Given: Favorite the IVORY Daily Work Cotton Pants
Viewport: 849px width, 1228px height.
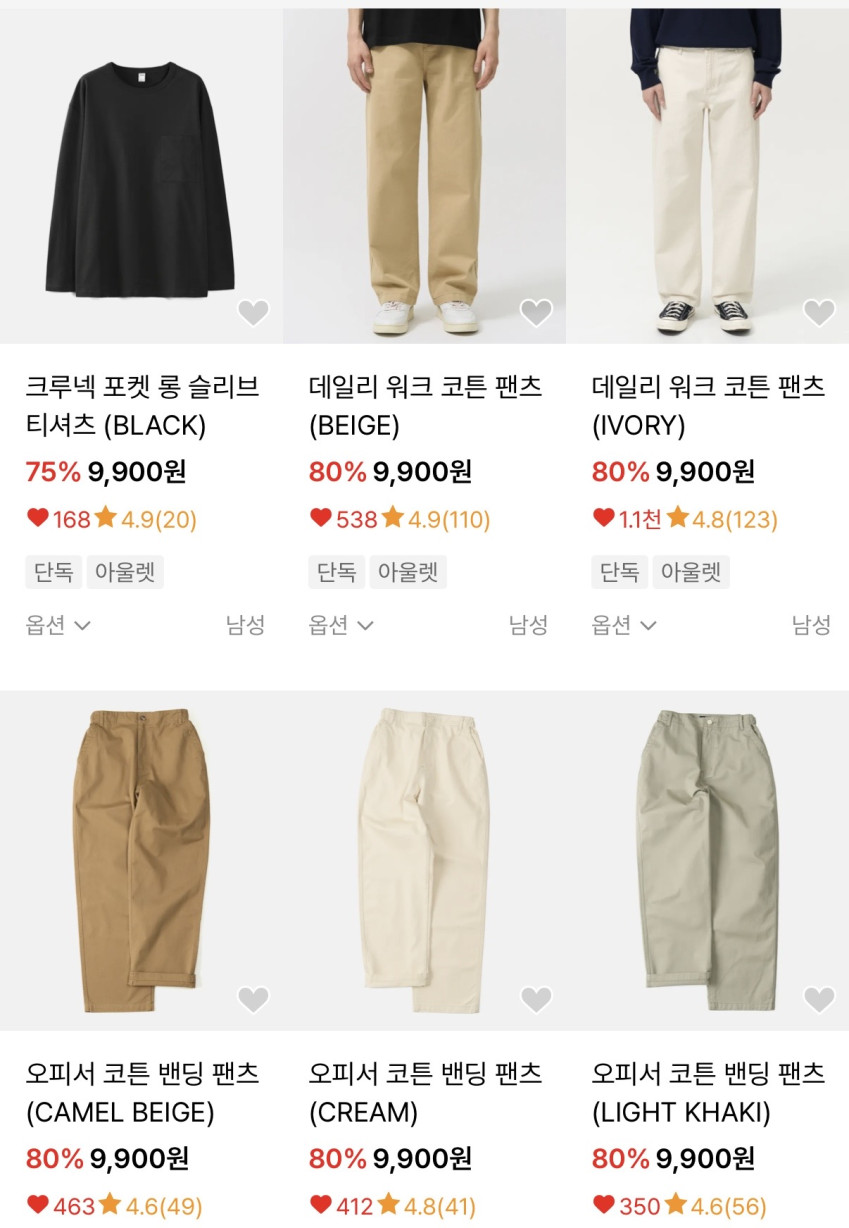Looking at the screenshot, I should 819,313.
